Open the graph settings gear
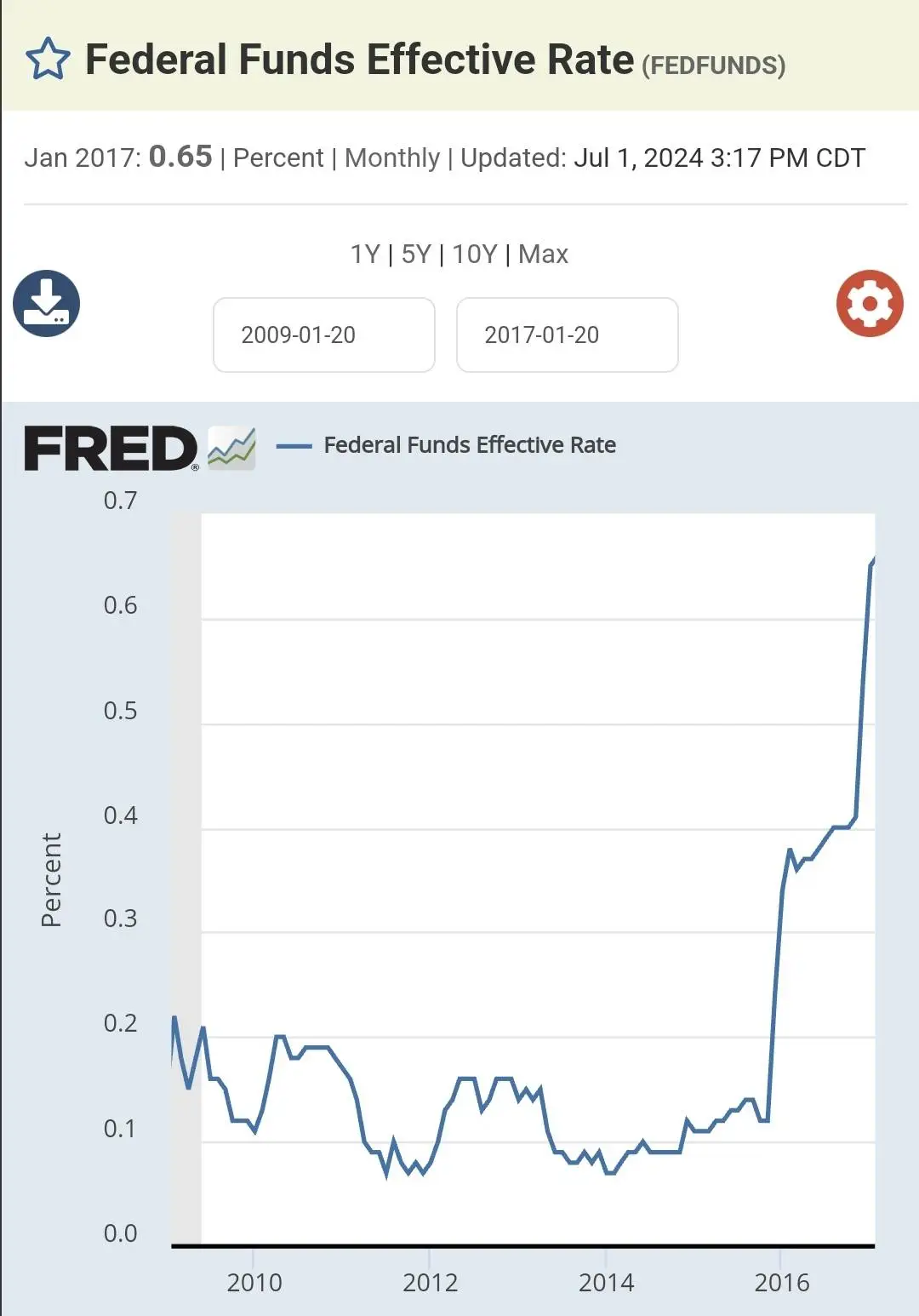The width and height of the screenshot is (919, 1316). point(870,304)
